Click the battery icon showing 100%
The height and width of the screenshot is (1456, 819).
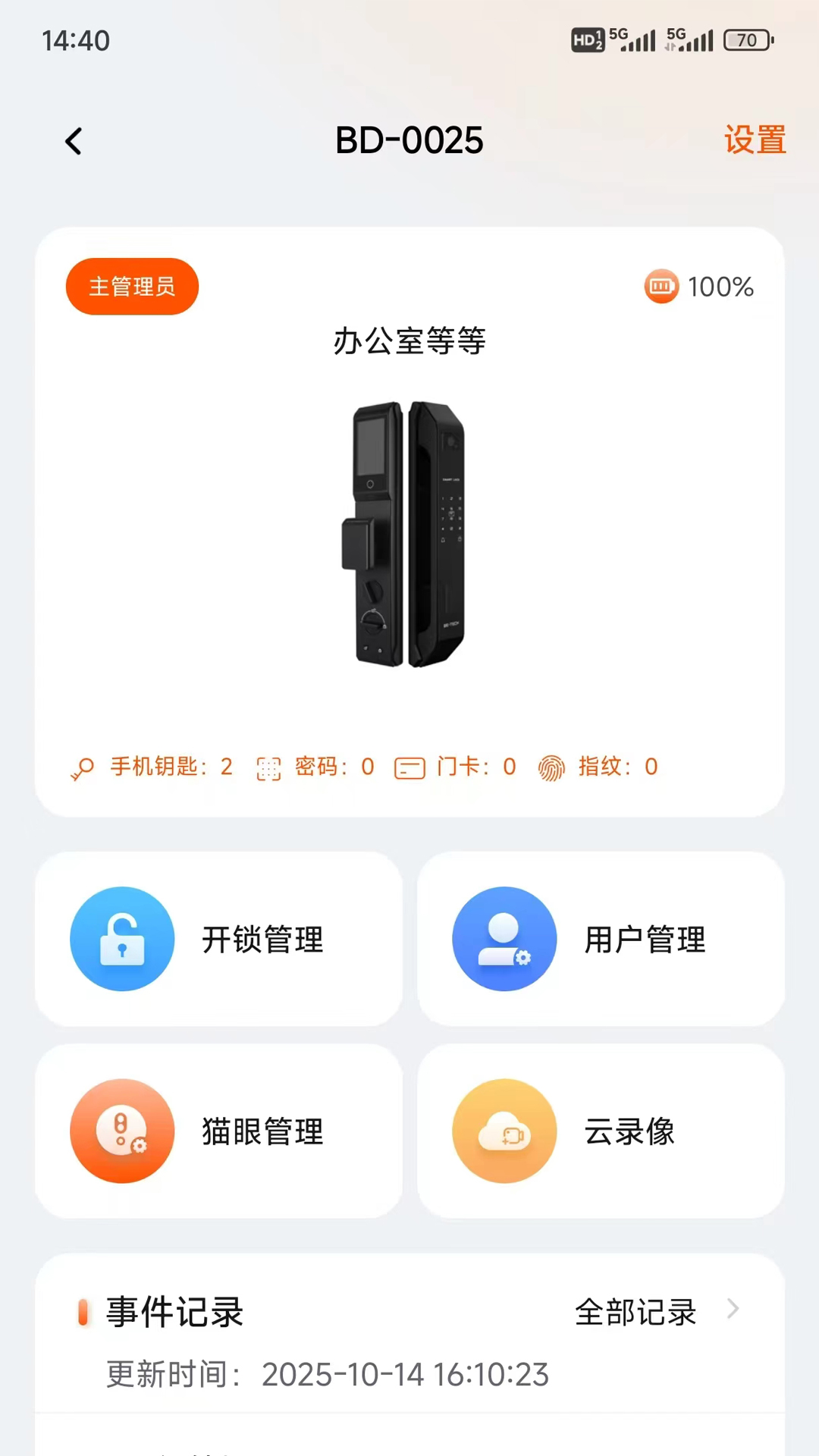click(x=661, y=287)
